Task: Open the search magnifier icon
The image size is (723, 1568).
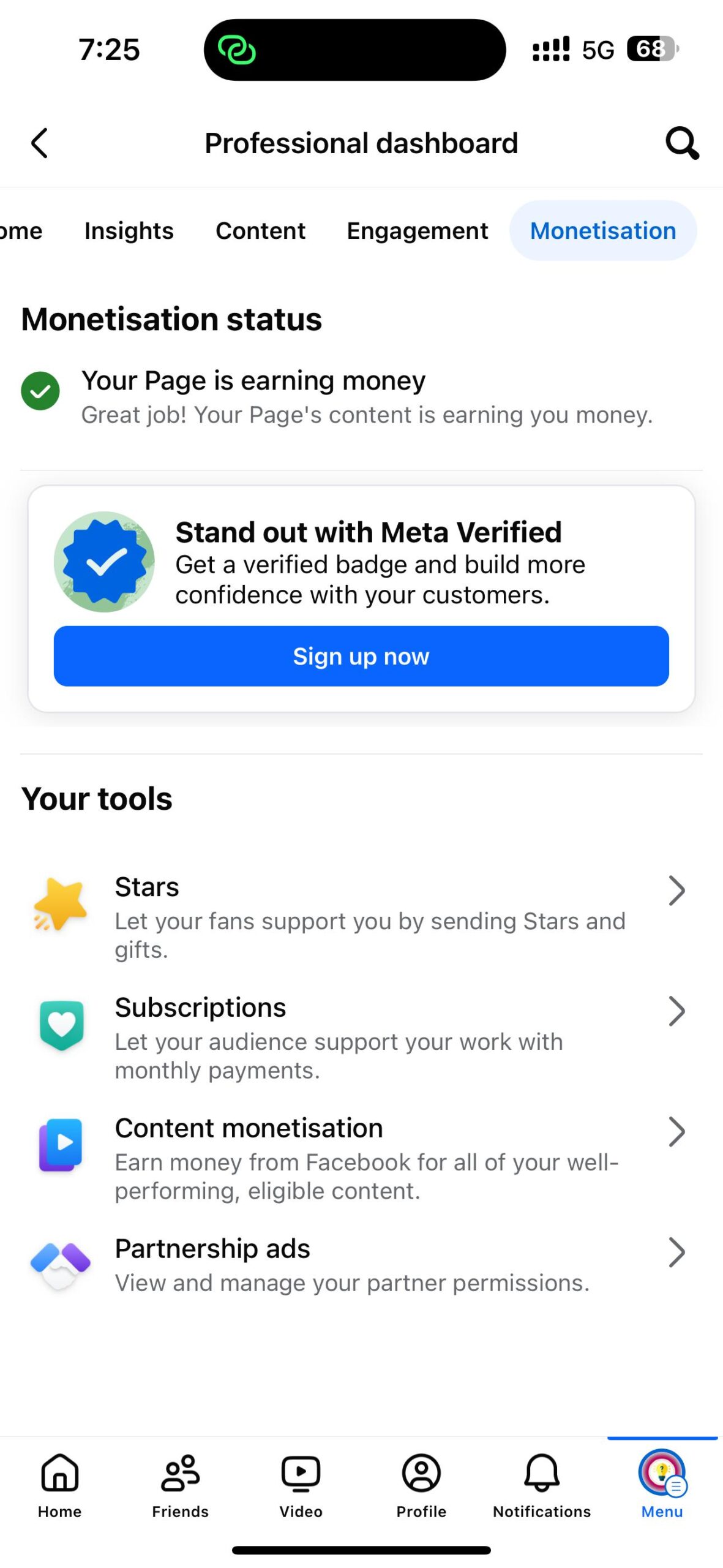Action: click(682, 143)
